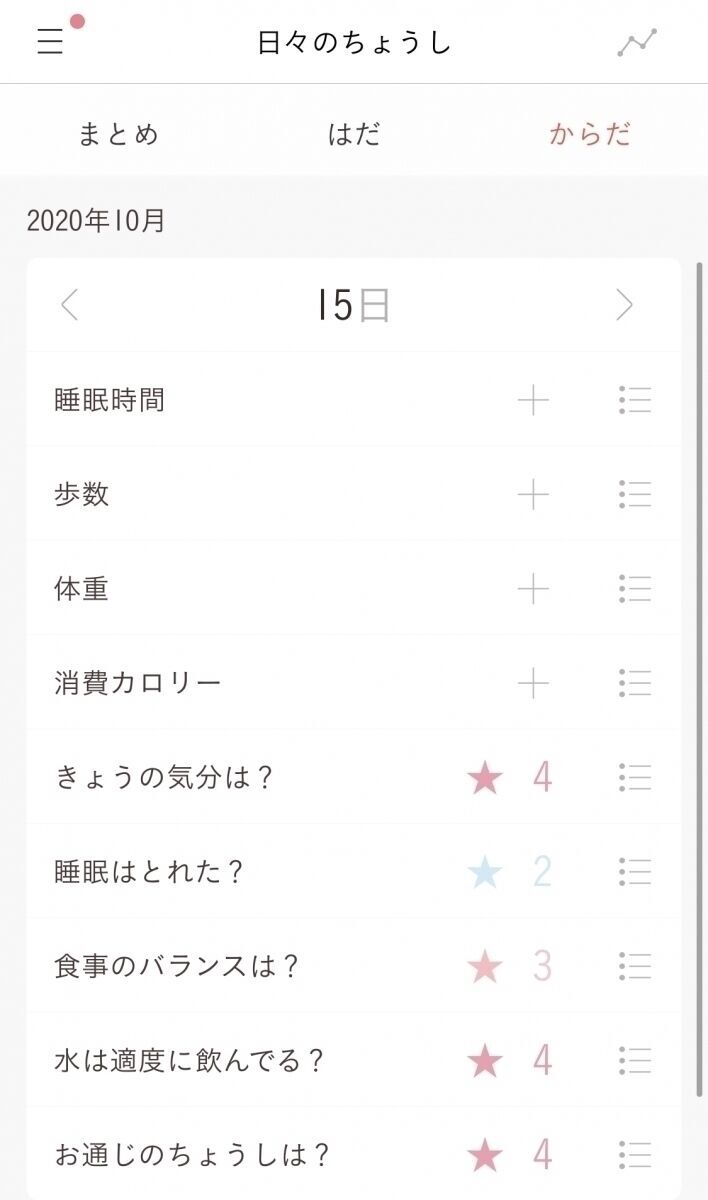Open the list icon for 消費カロリー
Screen dimensions: 708x1200
click(635, 683)
